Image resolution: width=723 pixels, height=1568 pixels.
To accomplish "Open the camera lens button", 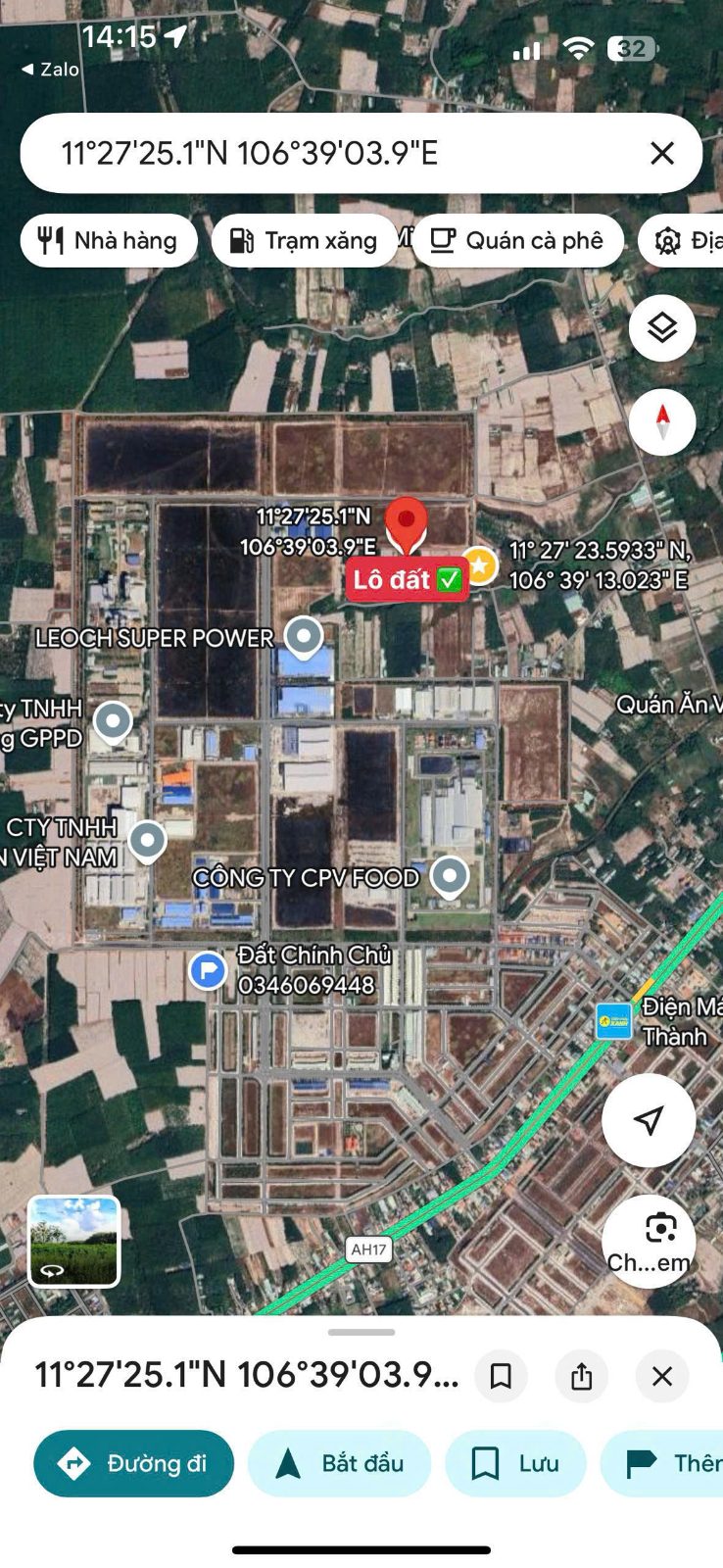I will pos(649,1241).
